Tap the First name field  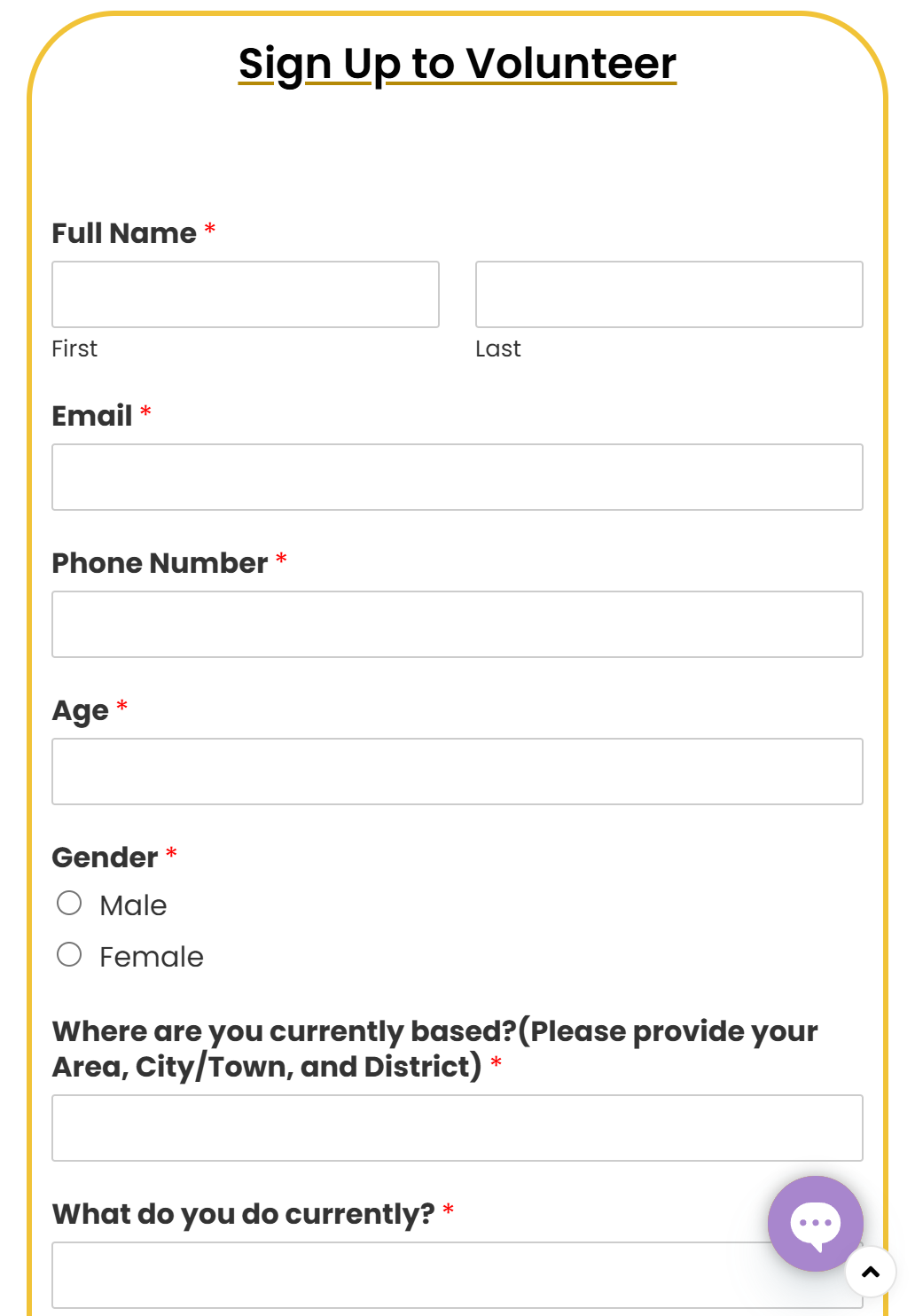tap(246, 294)
